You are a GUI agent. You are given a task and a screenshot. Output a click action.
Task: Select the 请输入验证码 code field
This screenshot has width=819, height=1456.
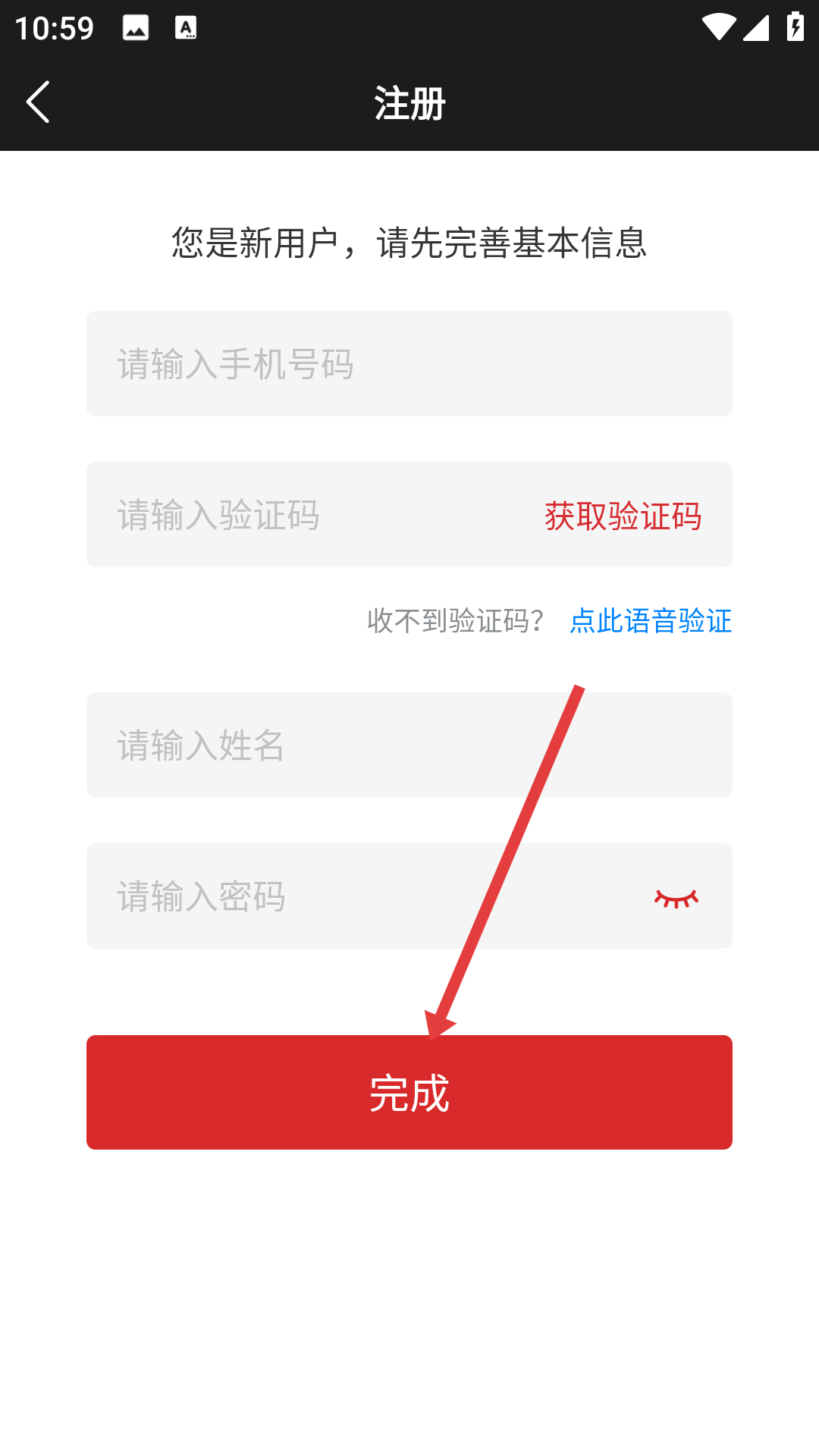(303, 516)
